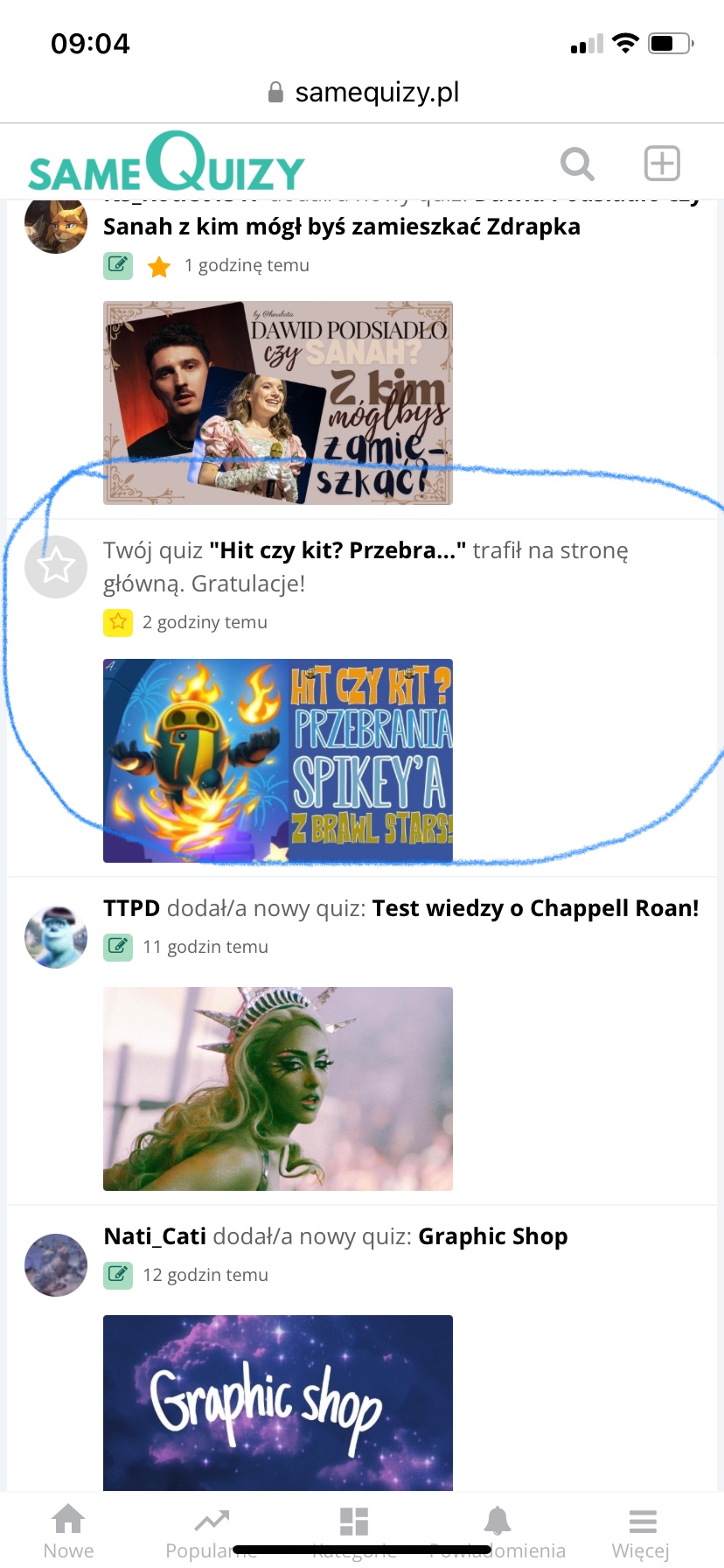Tap Nati_Cati's avatar picture
The width and height of the screenshot is (724, 1568).
coord(56,1265)
